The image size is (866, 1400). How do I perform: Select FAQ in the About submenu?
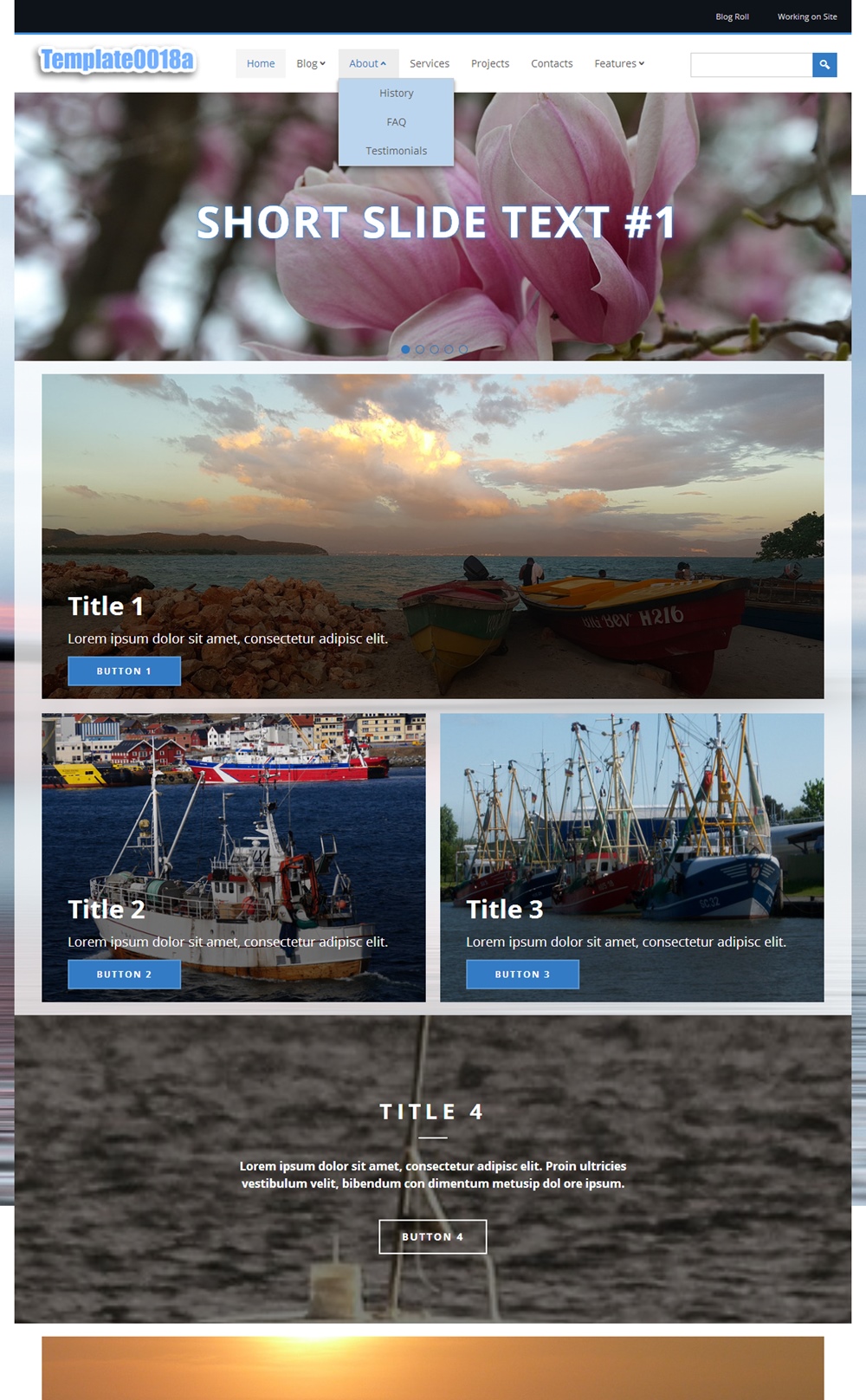tap(396, 122)
